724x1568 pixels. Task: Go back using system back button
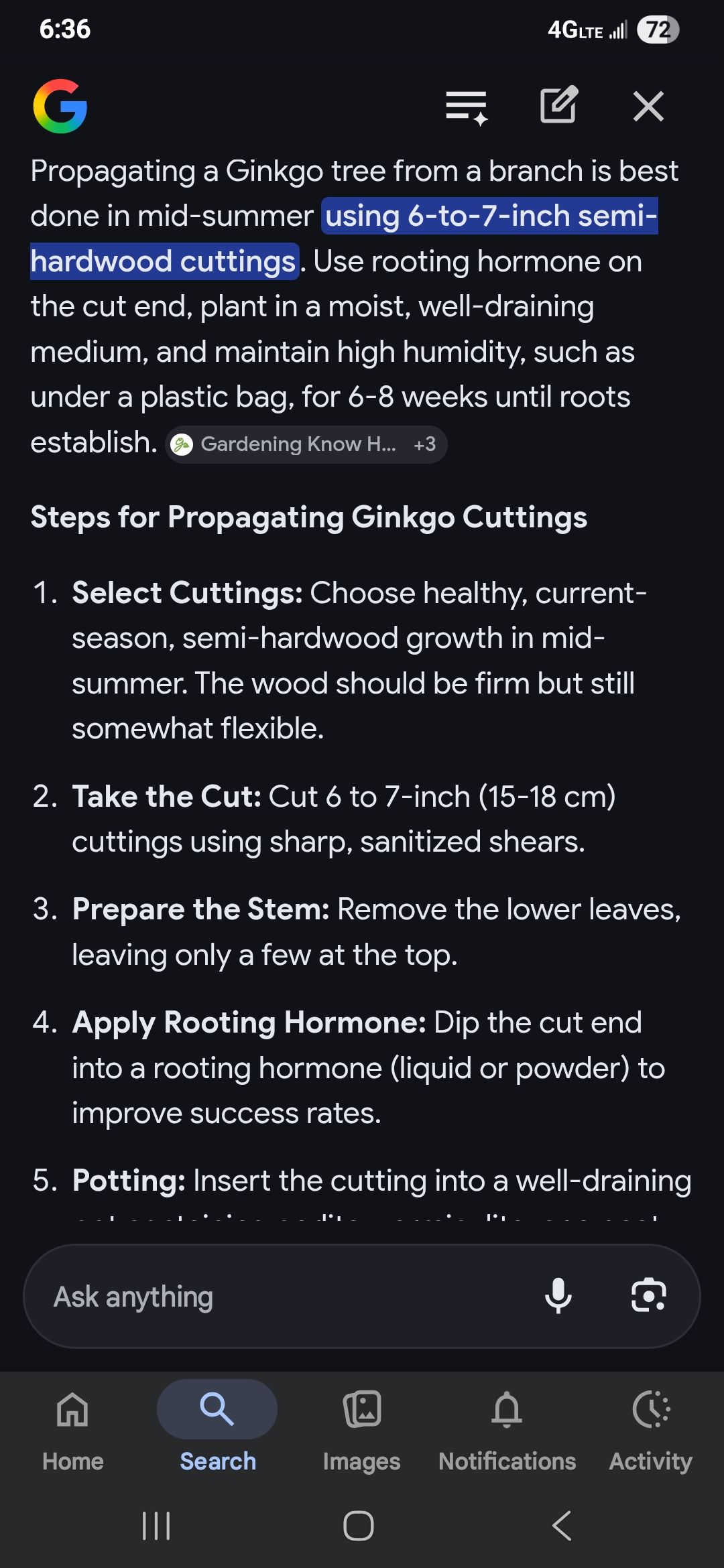(562, 1526)
